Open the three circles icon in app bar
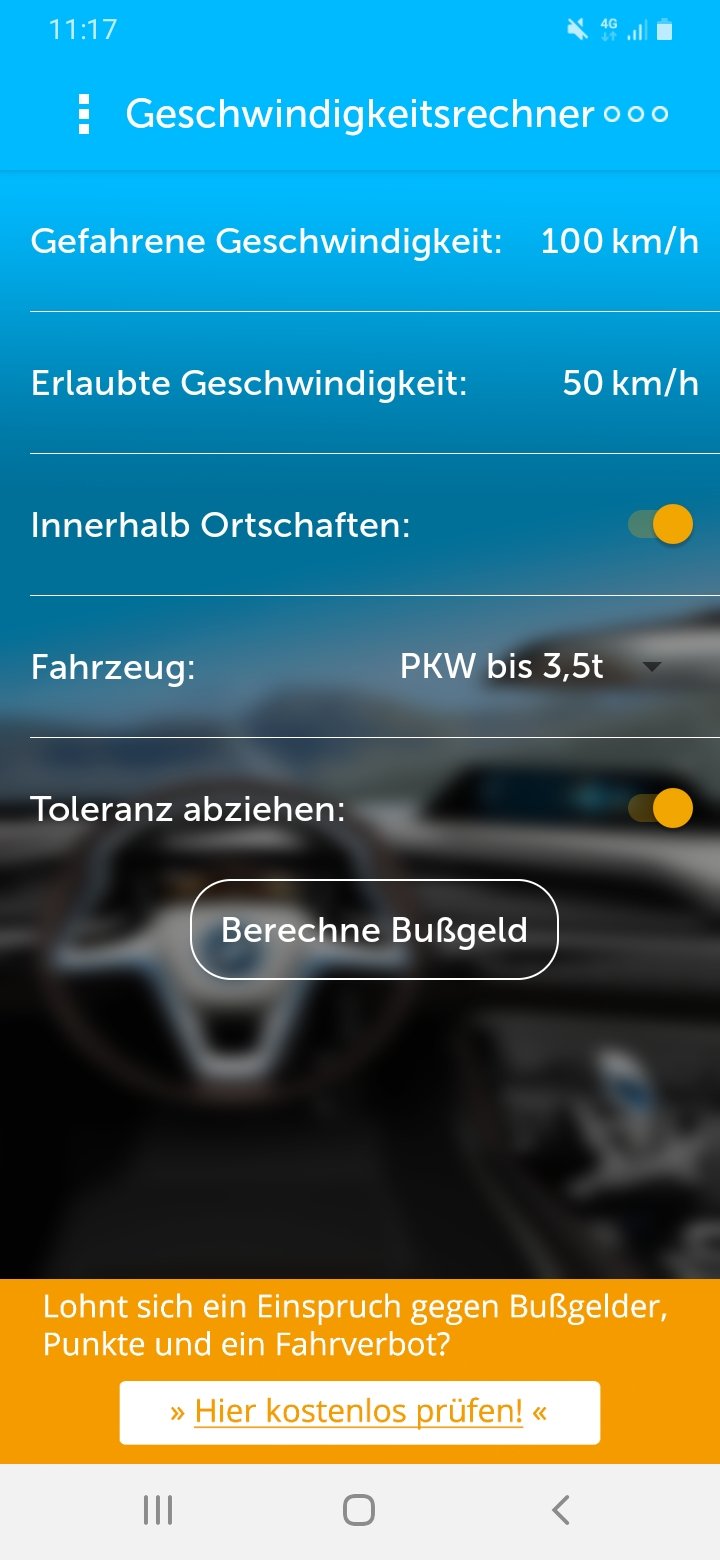 [636, 115]
